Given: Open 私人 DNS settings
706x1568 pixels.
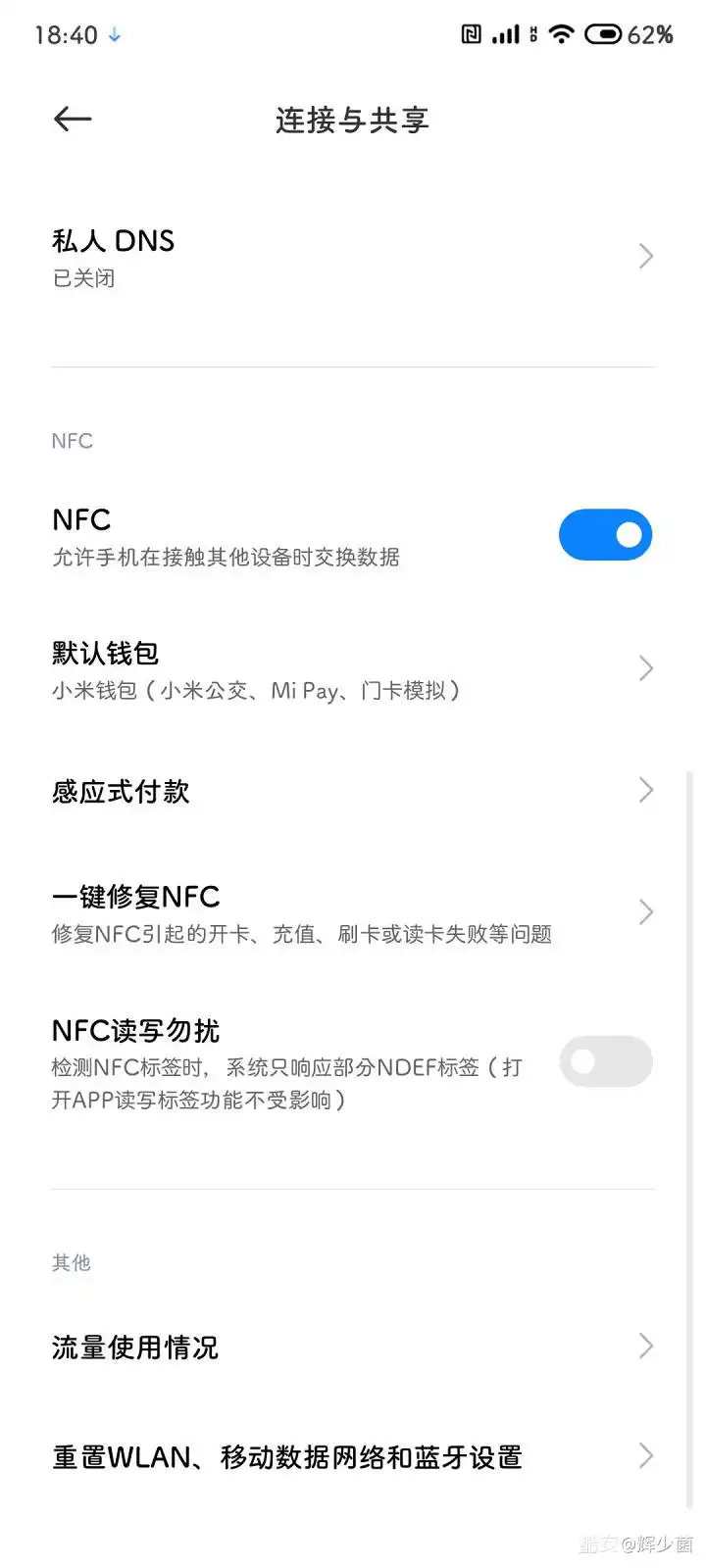Looking at the screenshot, I should point(353,257).
